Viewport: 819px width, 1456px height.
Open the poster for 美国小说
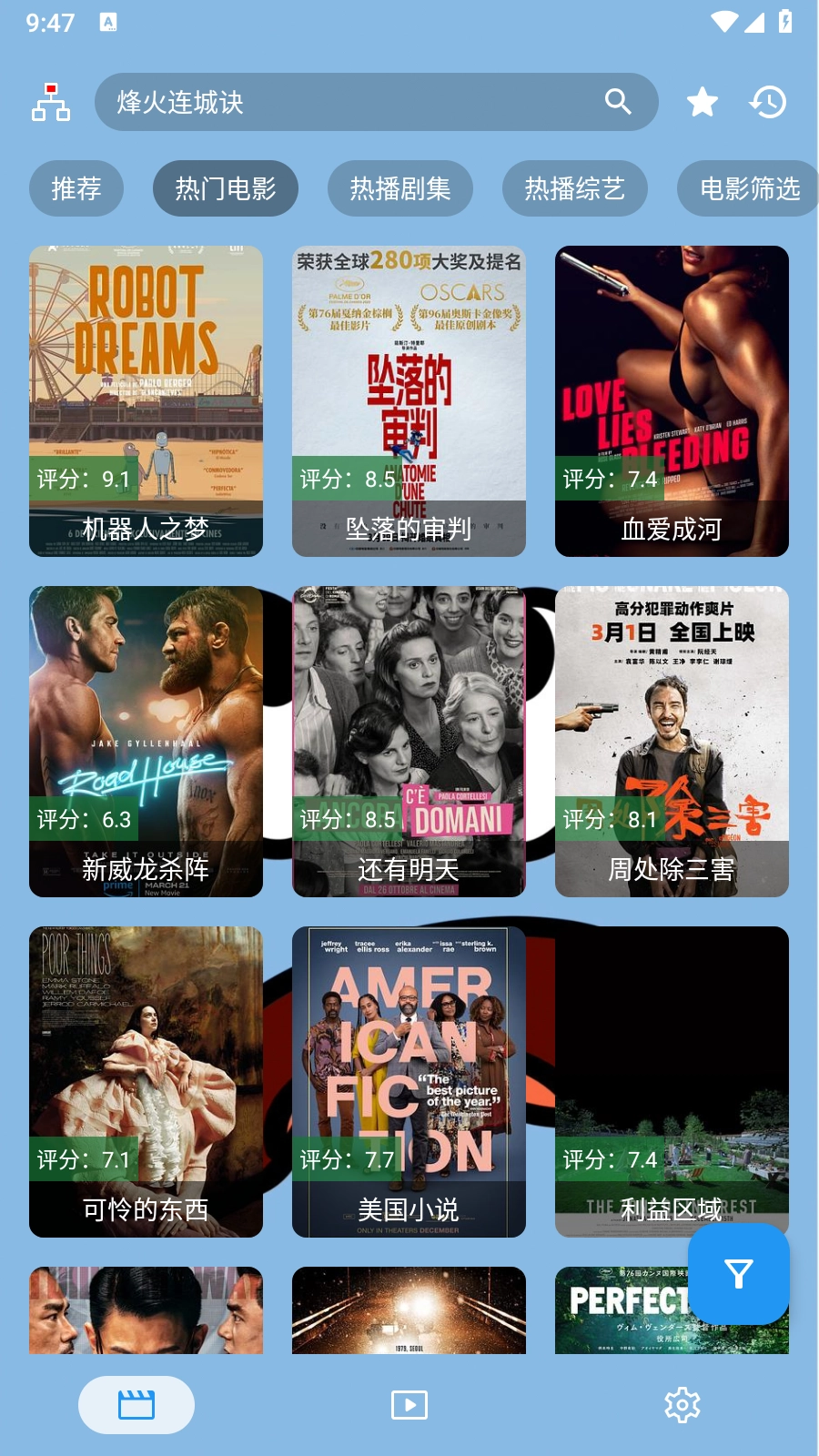tap(409, 1083)
